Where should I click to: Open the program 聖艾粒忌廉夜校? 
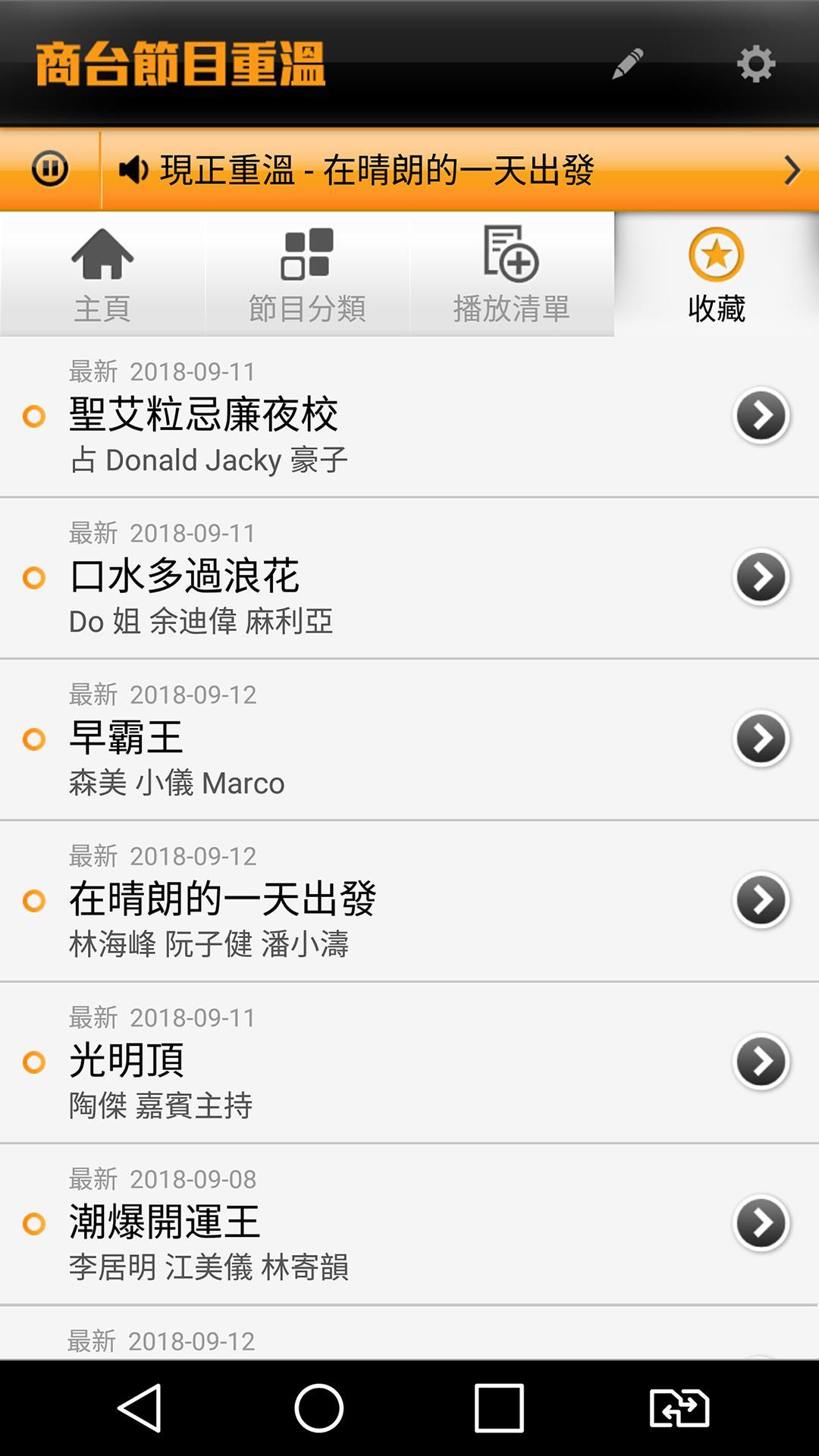409,416
